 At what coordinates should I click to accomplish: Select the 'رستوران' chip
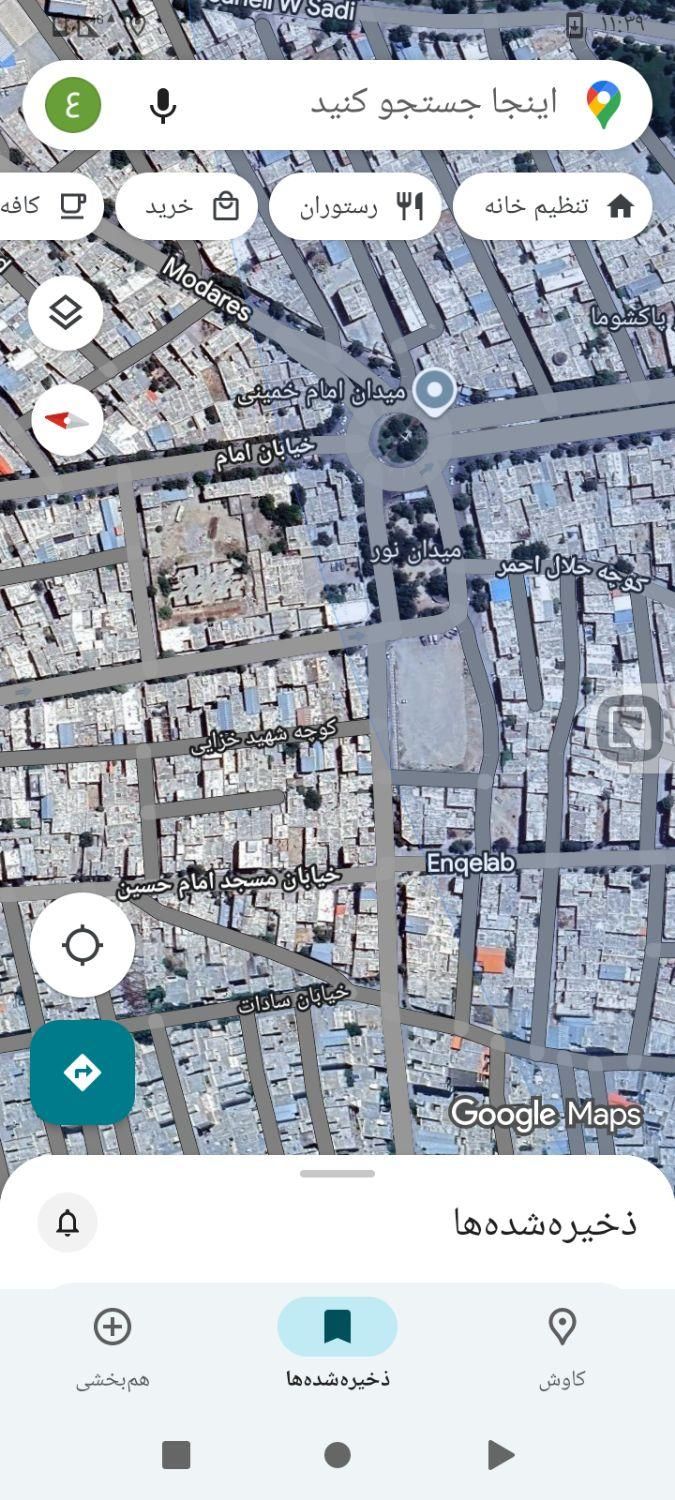tap(356, 207)
